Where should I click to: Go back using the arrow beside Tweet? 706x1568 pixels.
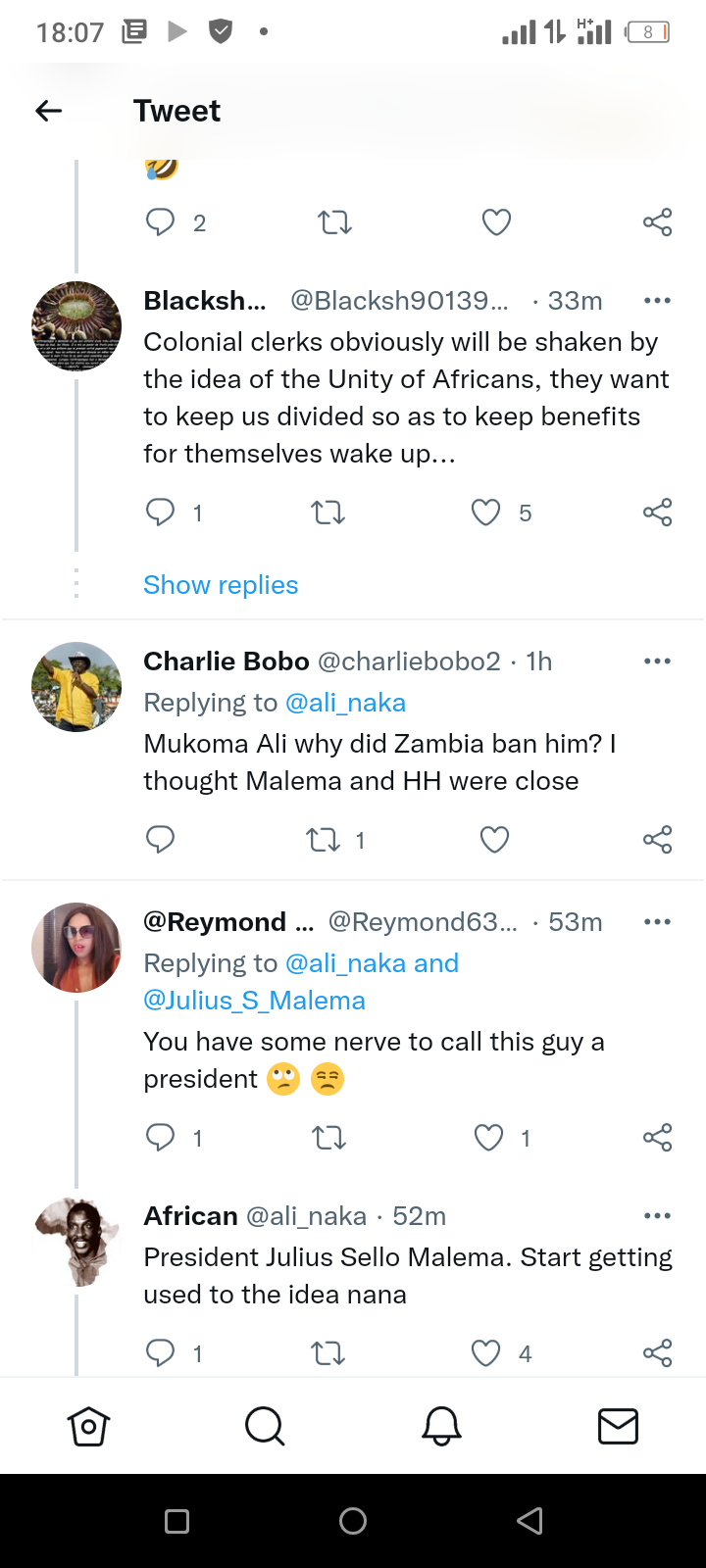click(49, 111)
